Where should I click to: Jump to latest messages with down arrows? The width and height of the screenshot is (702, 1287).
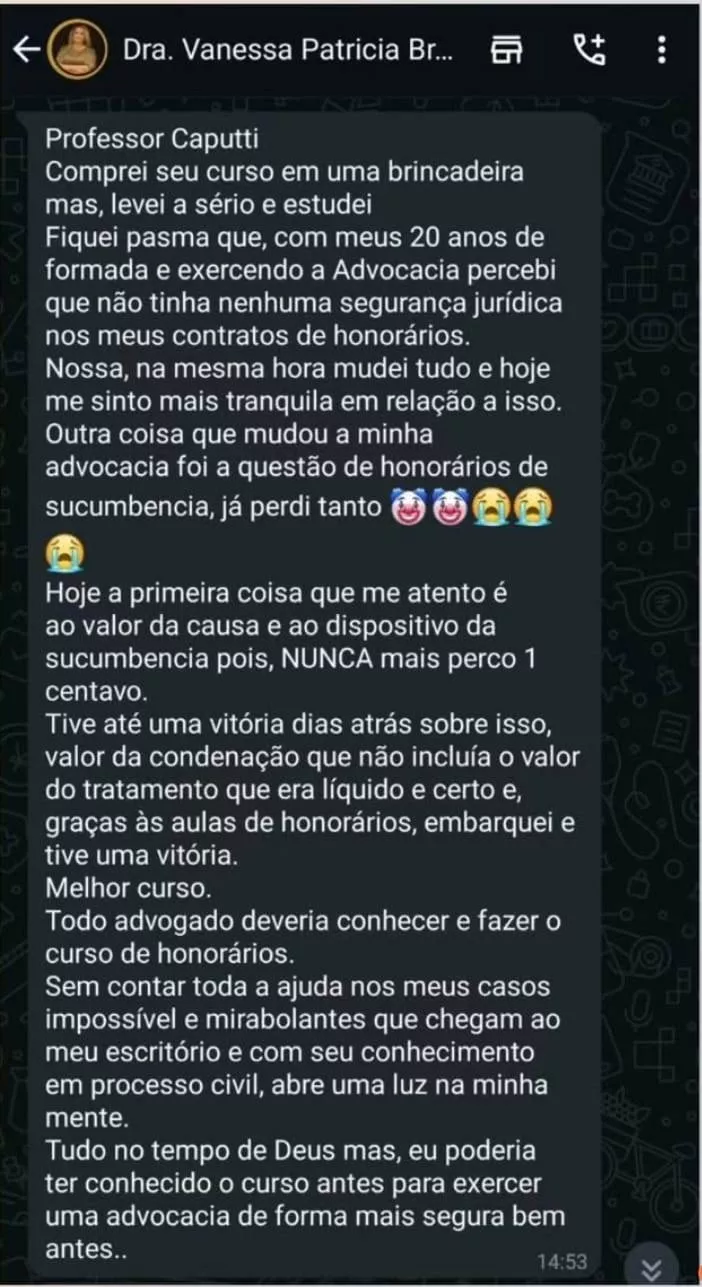(x=653, y=1267)
